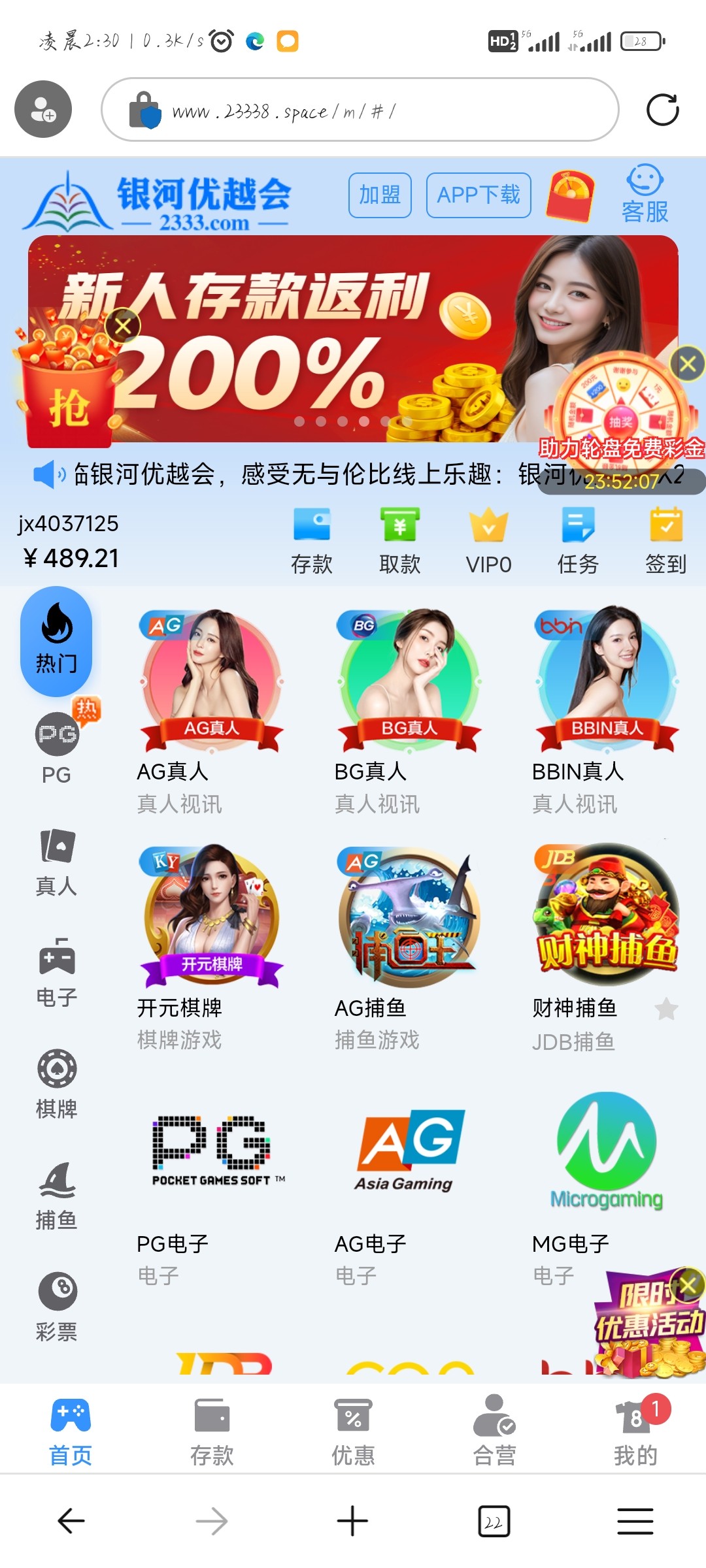Switch to the 捕鱼 category
Image resolution: width=706 pixels, height=1568 pixels.
point(56,1196)
